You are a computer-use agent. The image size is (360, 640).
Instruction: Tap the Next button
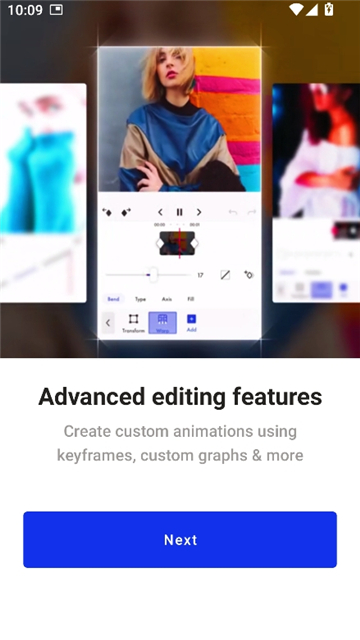[x=180, y=539]
